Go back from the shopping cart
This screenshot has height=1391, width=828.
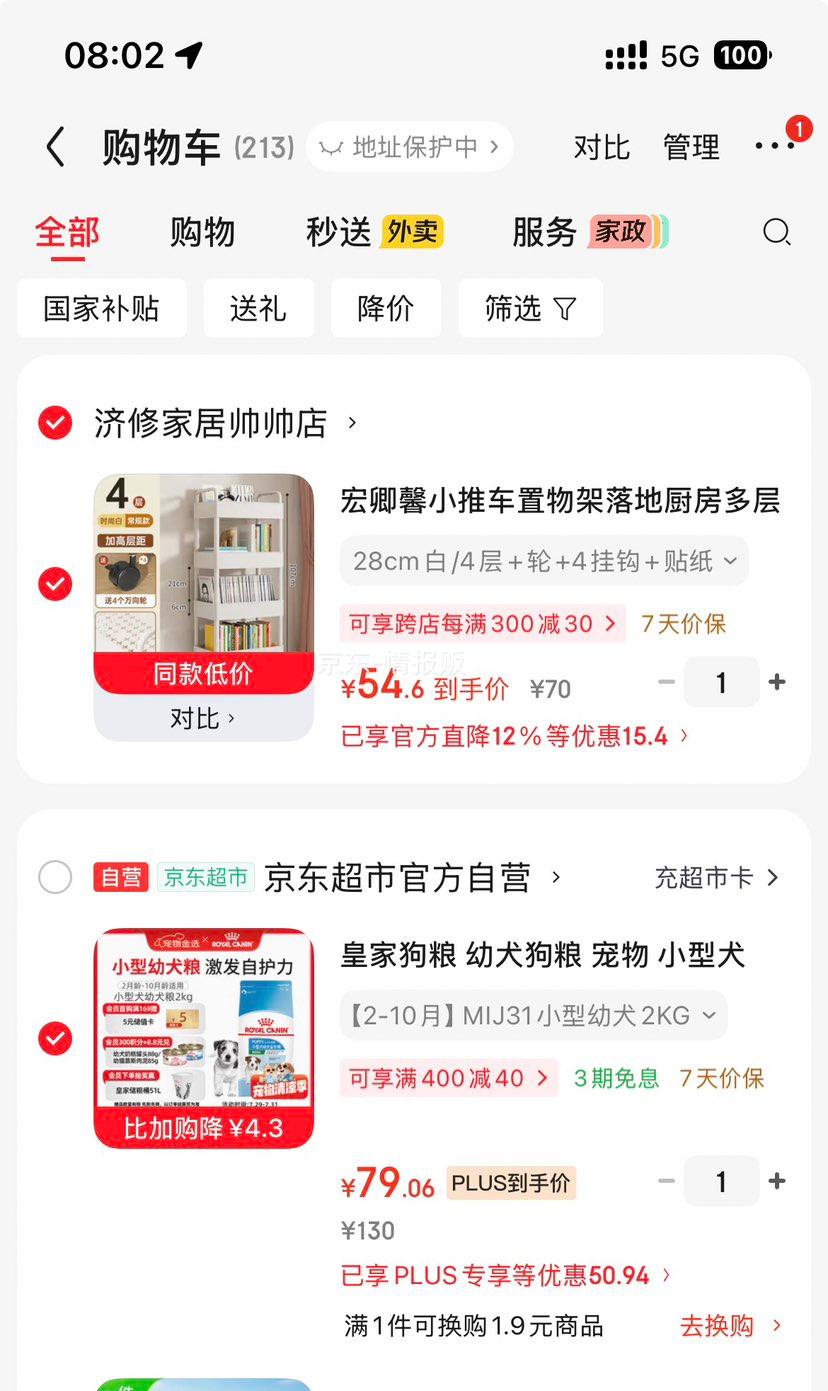56,148
